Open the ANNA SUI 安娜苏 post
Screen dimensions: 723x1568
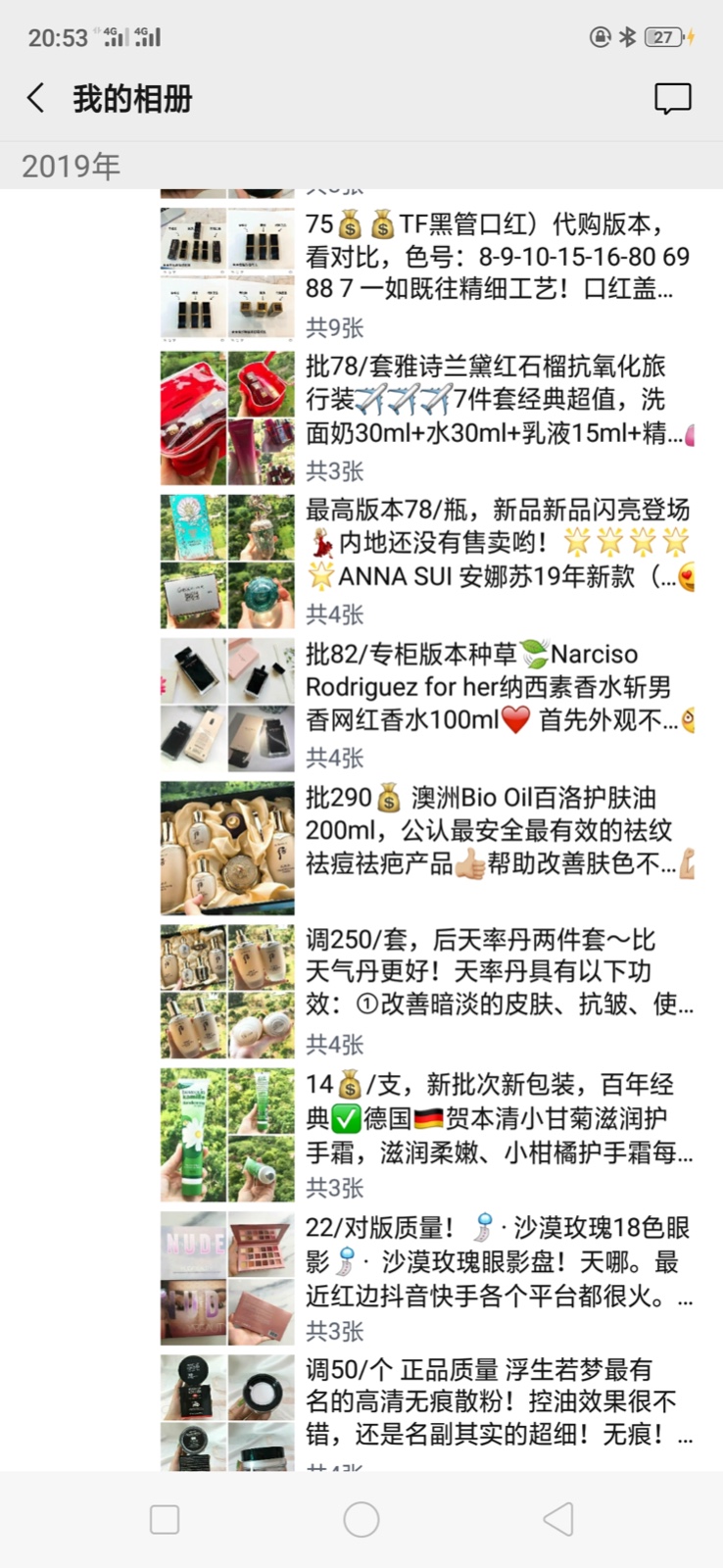(498, 543)
